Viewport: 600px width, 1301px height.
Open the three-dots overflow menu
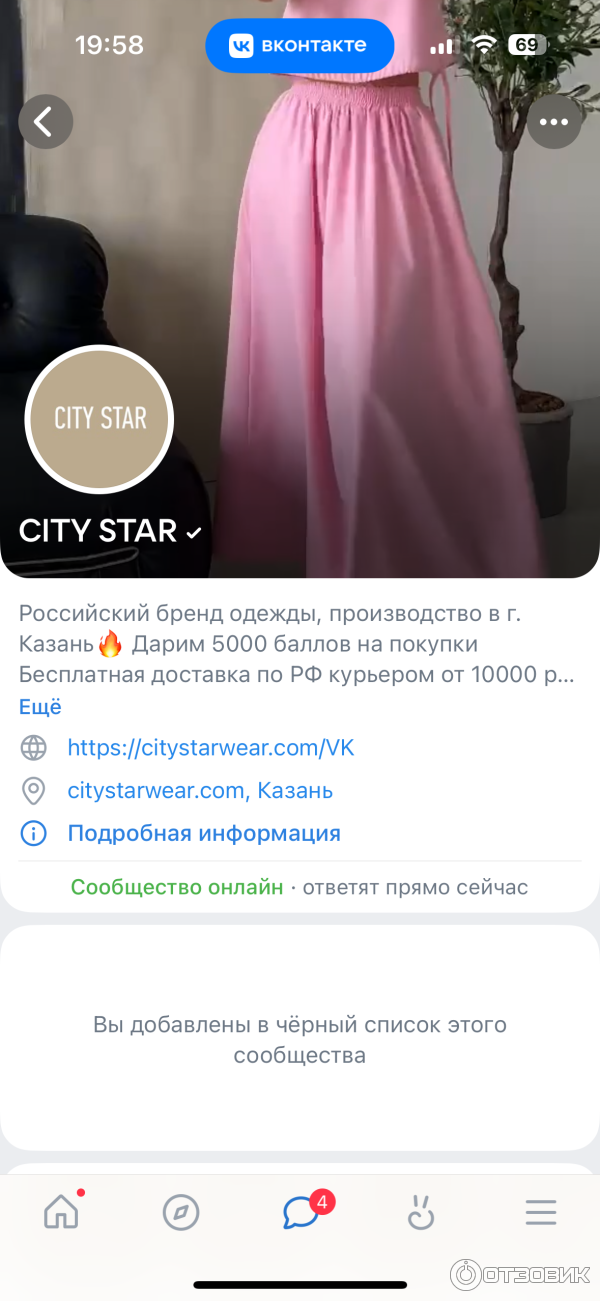coord(553,122)
